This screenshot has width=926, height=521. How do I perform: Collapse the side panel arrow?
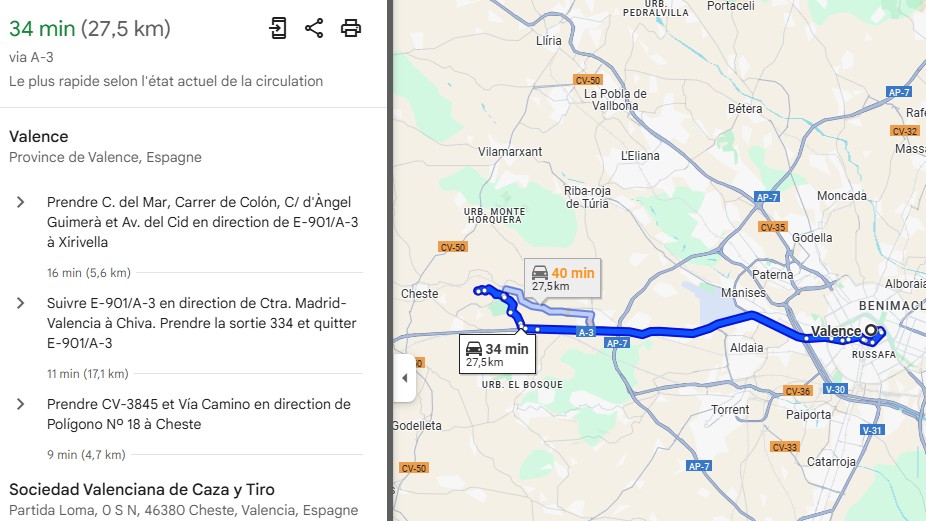click(x=404, y=378)
